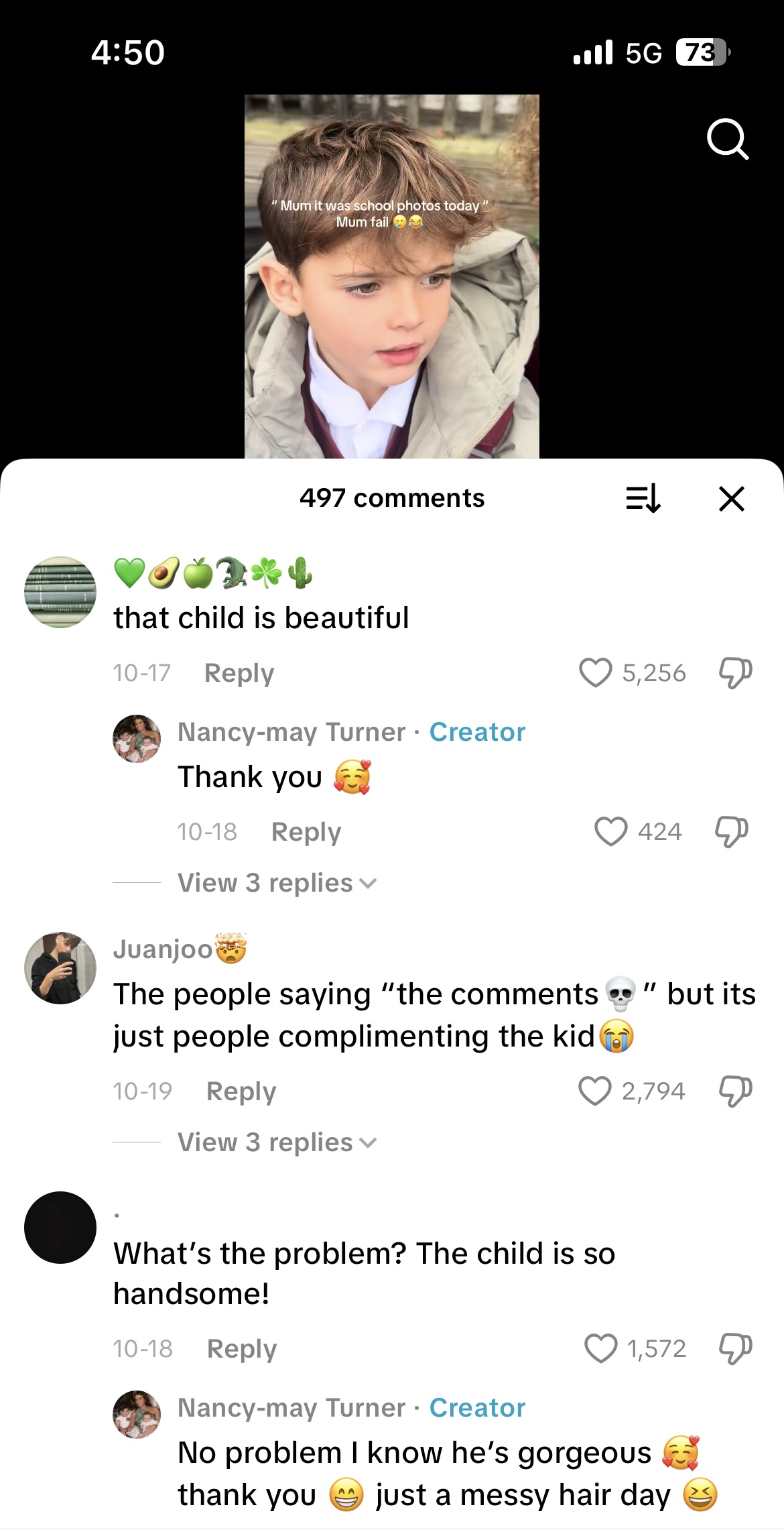Reply to "that child is beautiful" comment
Screen dimensions: 784x1540
click(x=239, y=672)
